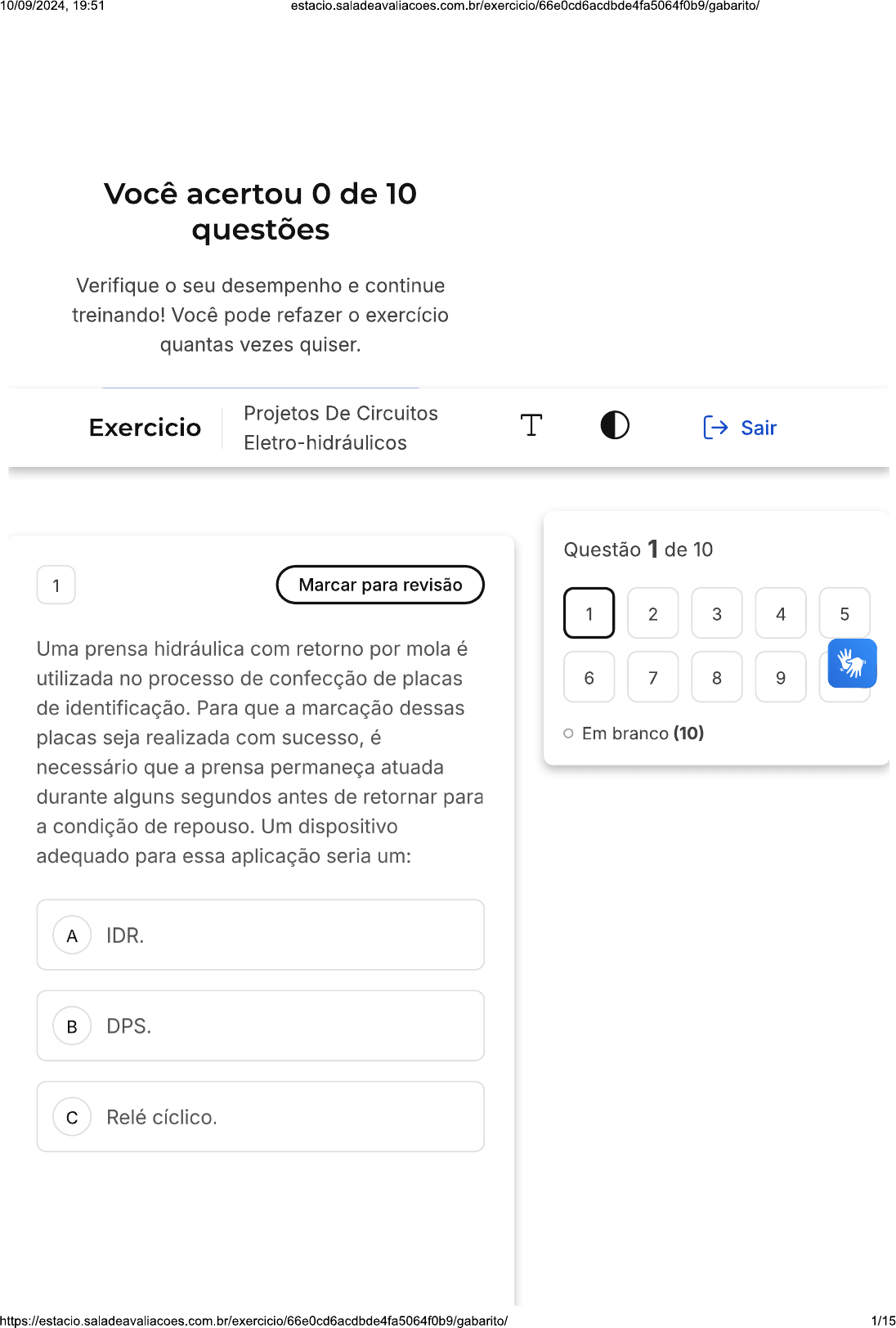The image size is (896, 1328).
Task: Open question 4
Action: point(780,613)
